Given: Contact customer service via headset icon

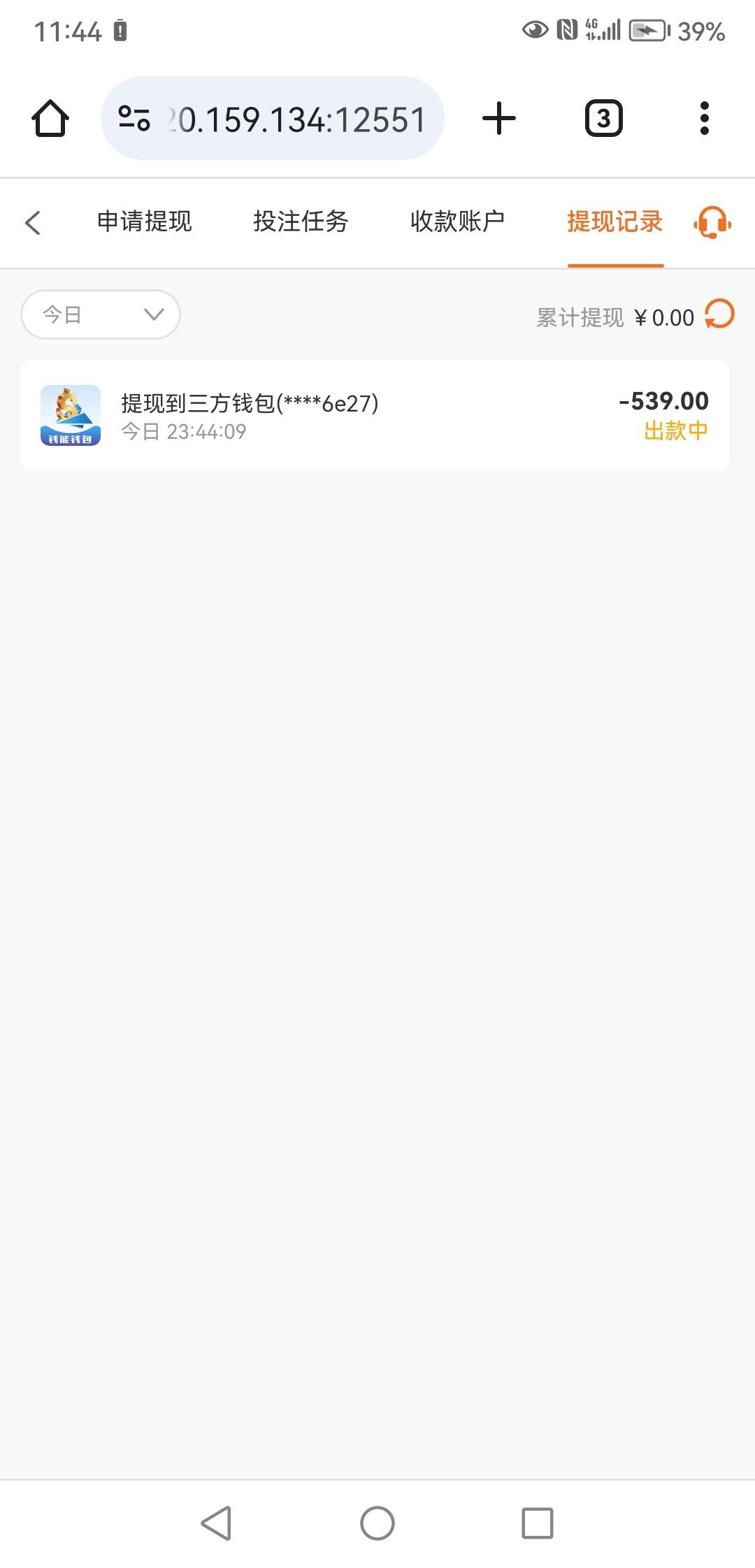Looking at the screenshot, I should [712, 223].
